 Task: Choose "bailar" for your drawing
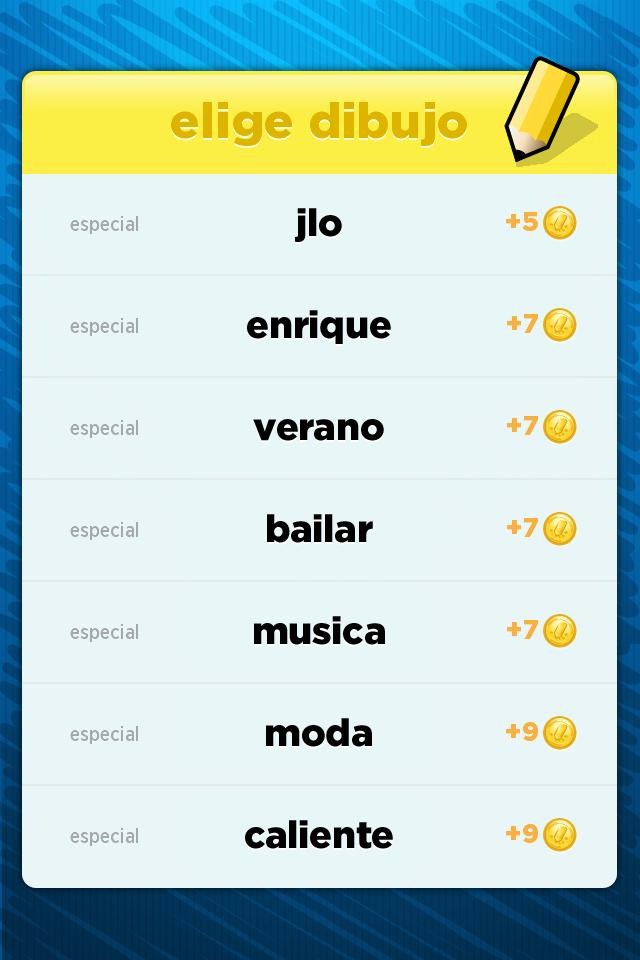319,530
